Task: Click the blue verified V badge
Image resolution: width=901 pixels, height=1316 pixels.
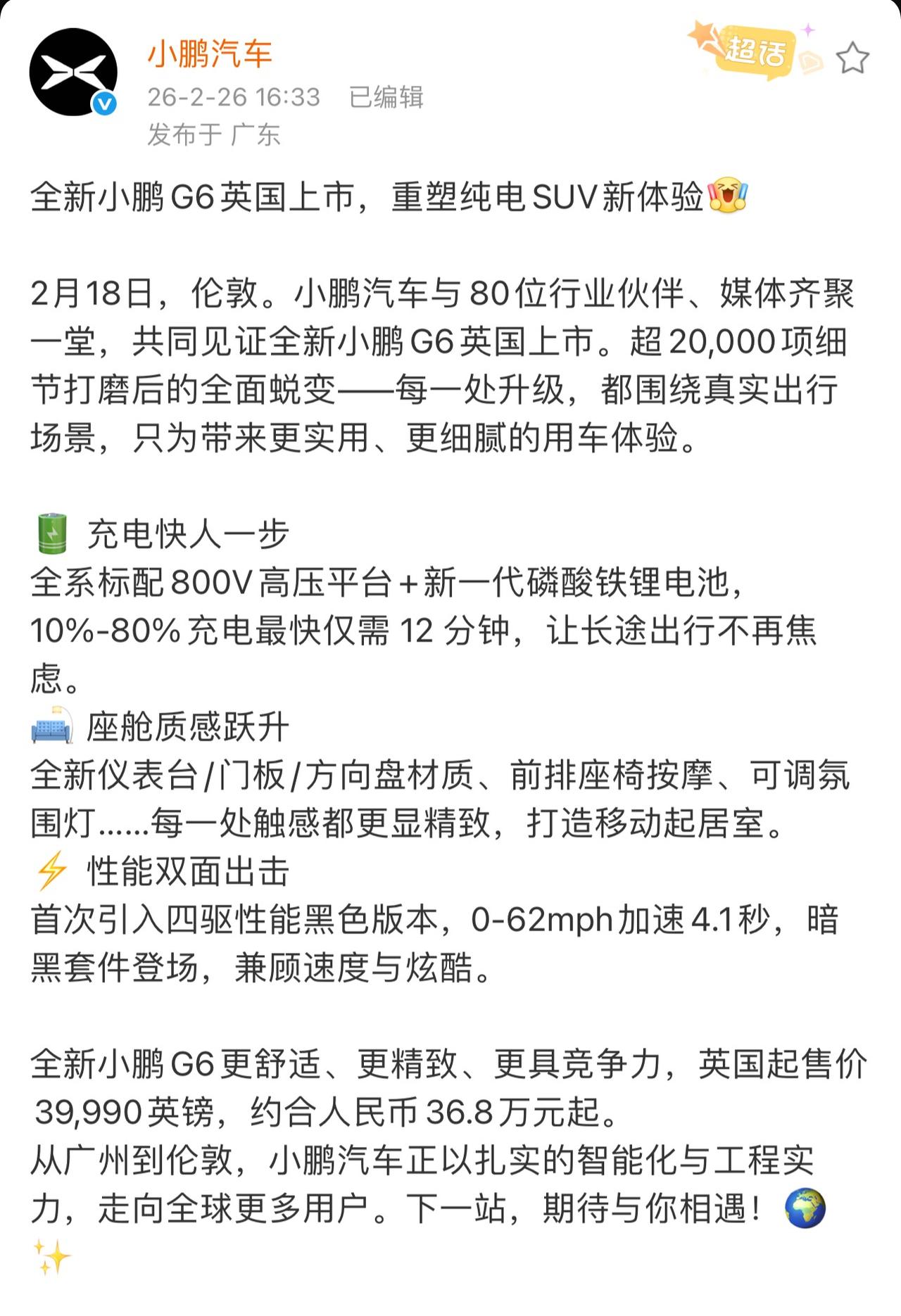Action: [x=102, y=101]
